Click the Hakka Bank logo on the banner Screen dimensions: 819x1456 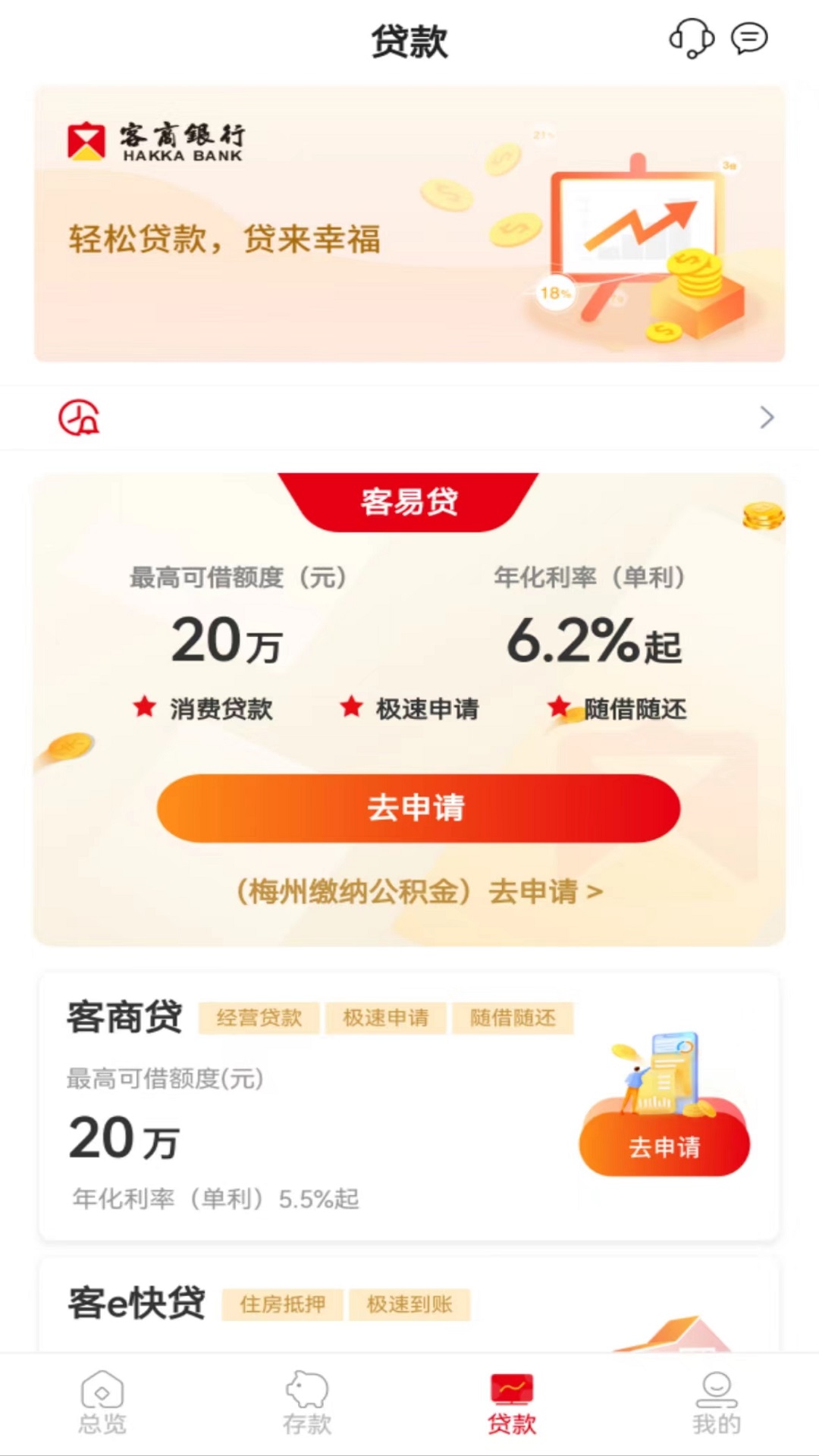tap(155, 140)
